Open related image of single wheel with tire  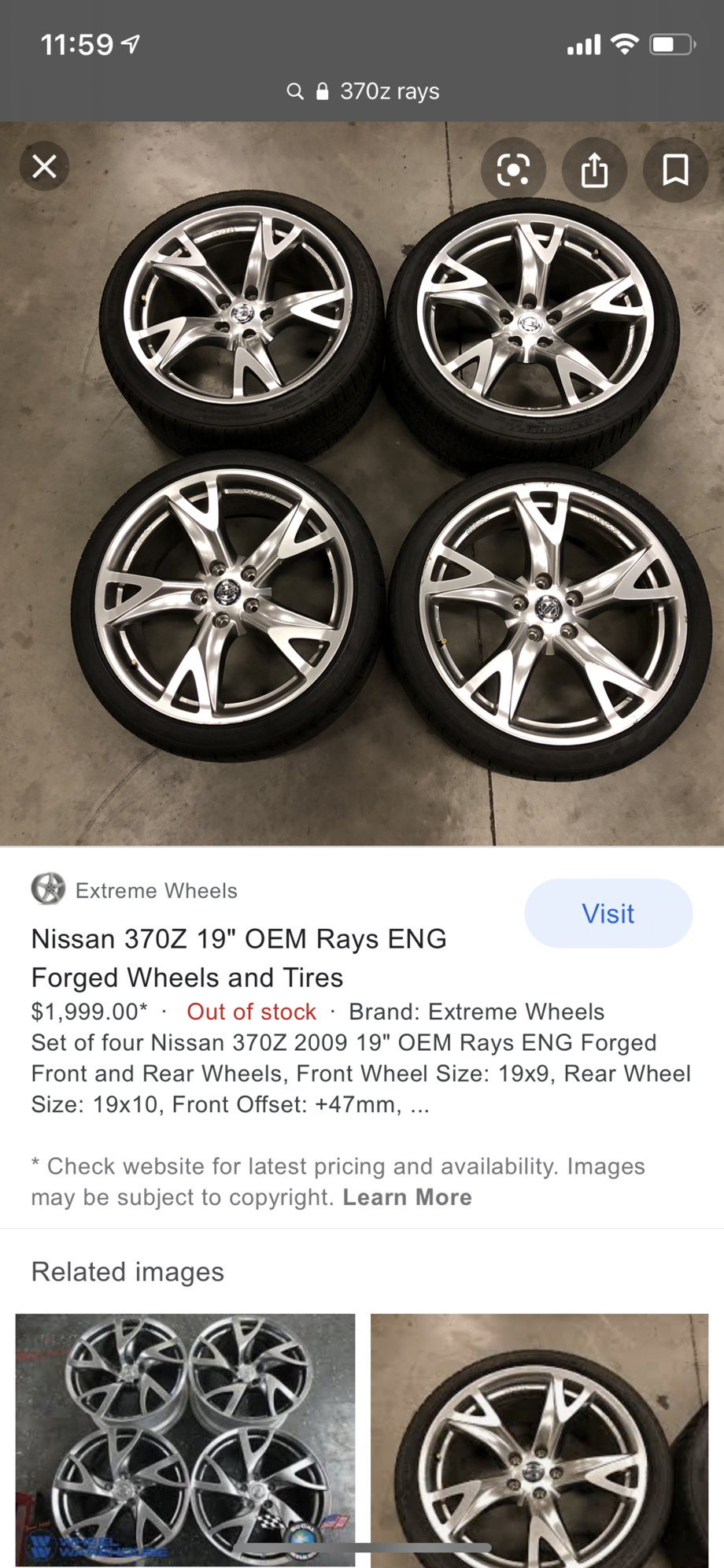coord(539,1439)
